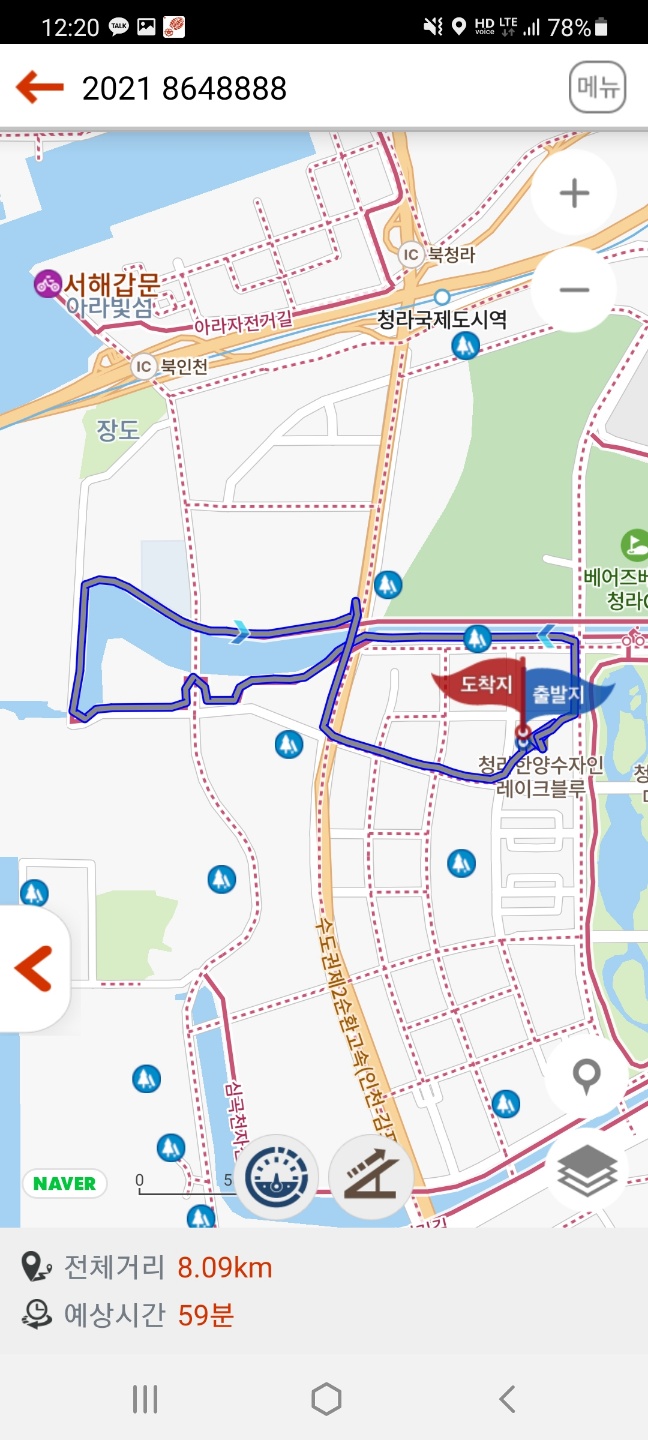Zoom out the map with minus
Viewport: 648px width, 1440px height.
pos(573,290)
